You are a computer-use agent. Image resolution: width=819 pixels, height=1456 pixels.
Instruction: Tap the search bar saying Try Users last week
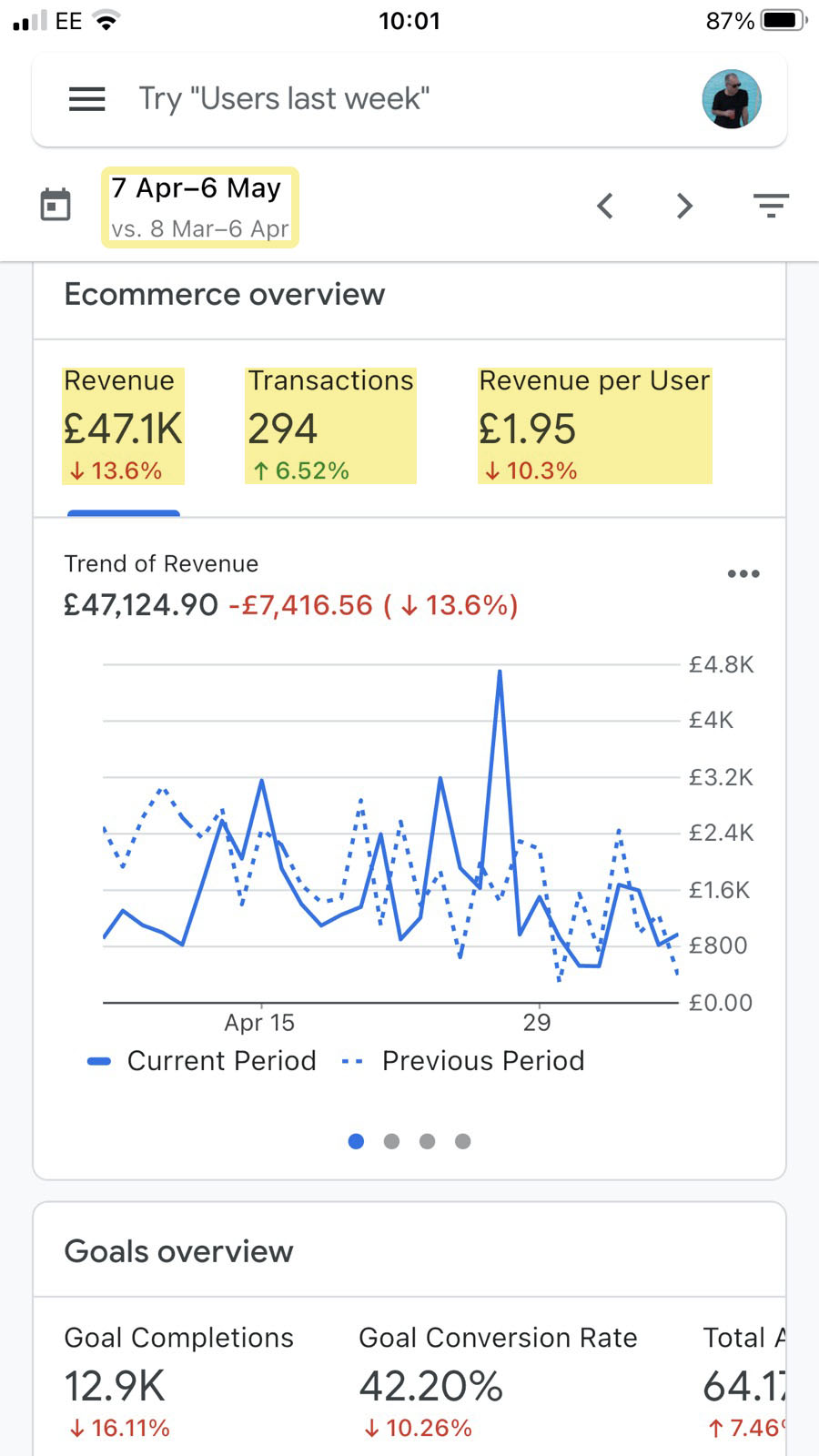[285, 98]
